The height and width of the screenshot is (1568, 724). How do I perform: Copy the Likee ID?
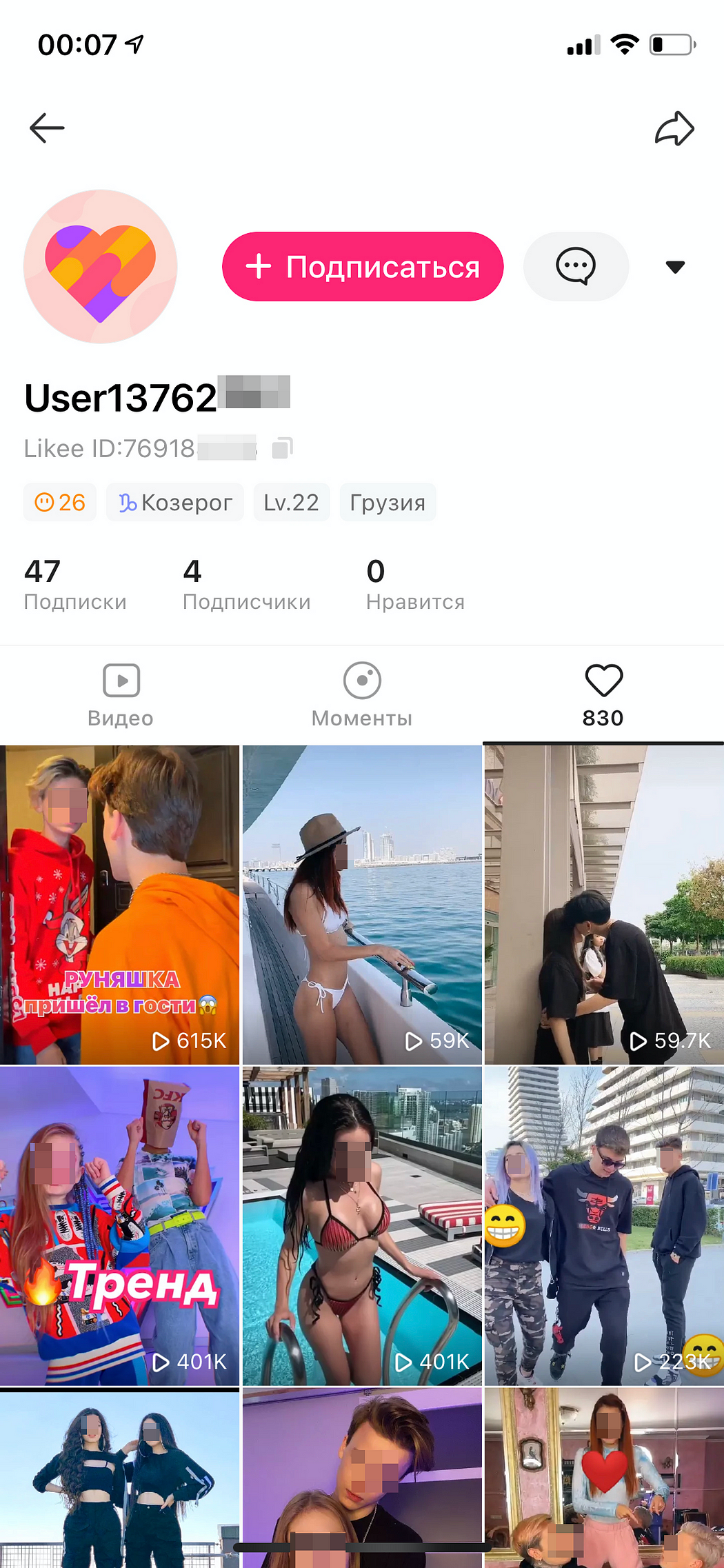282,448
